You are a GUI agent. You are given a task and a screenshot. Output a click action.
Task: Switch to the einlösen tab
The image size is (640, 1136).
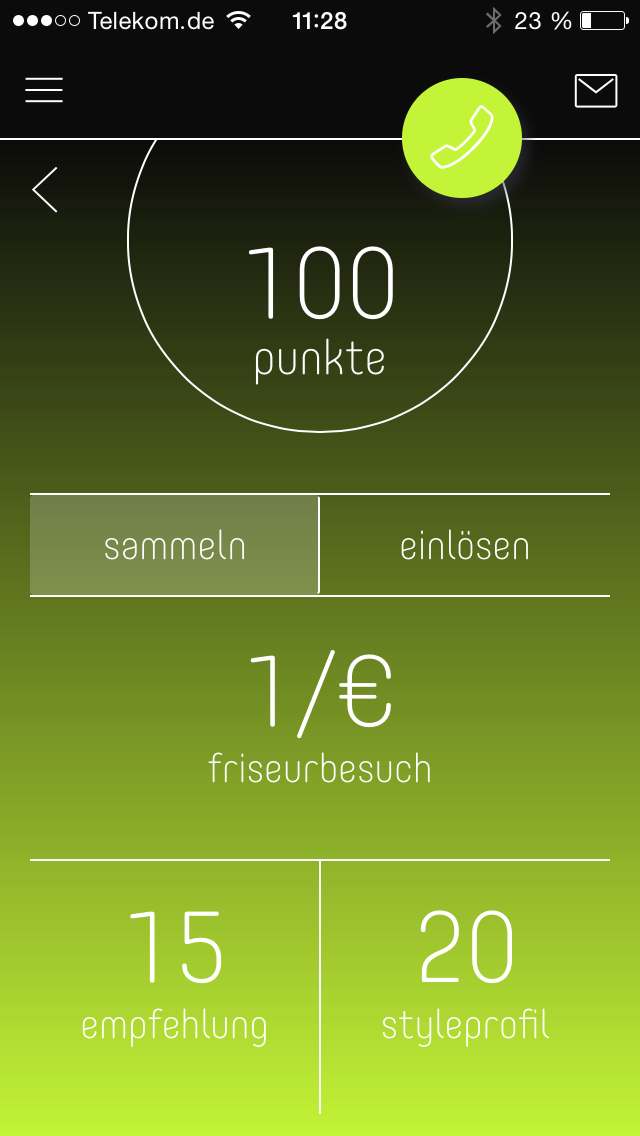[x=465, y=545]
